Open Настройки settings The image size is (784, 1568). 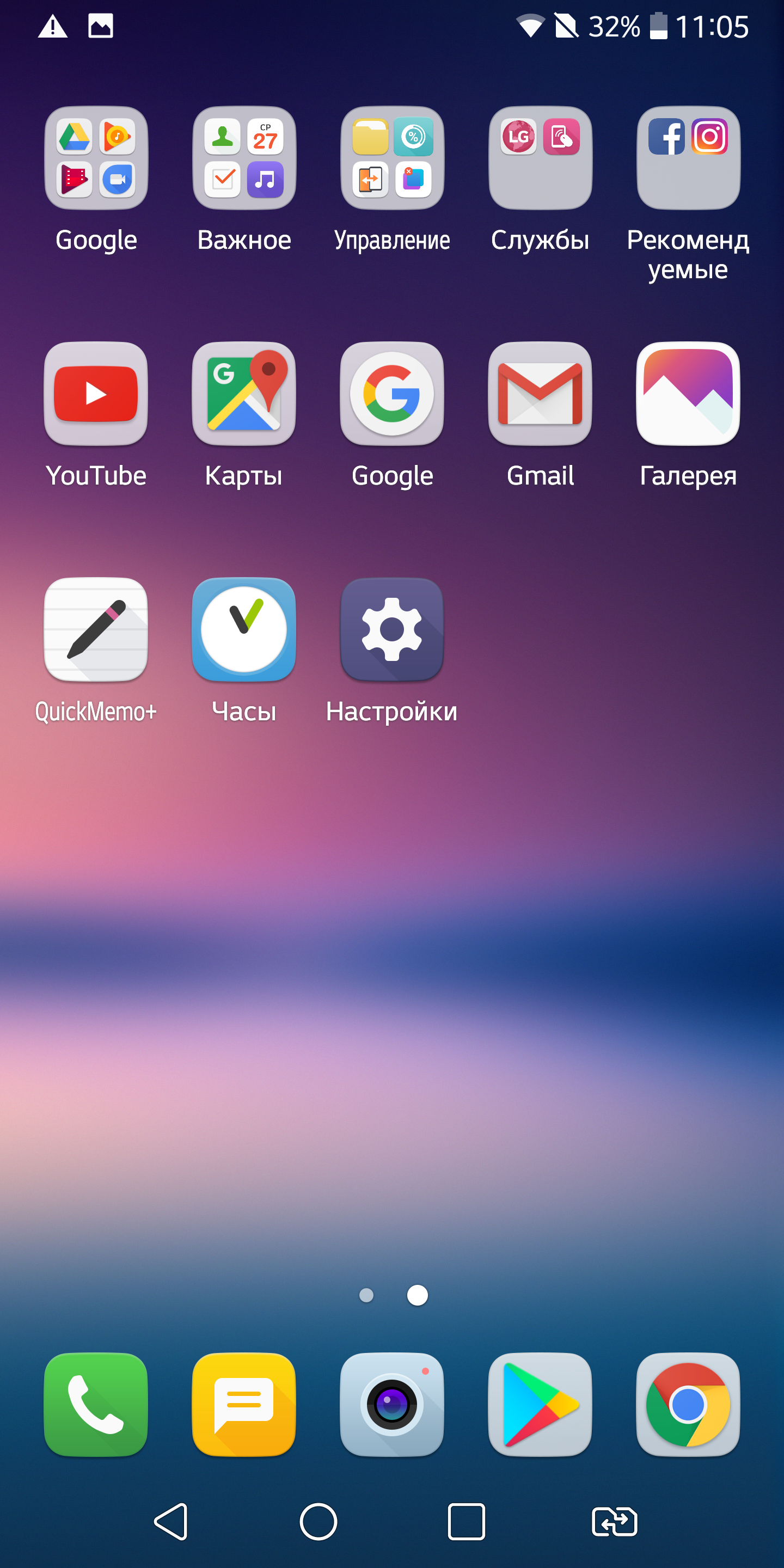tap(392, 629)
